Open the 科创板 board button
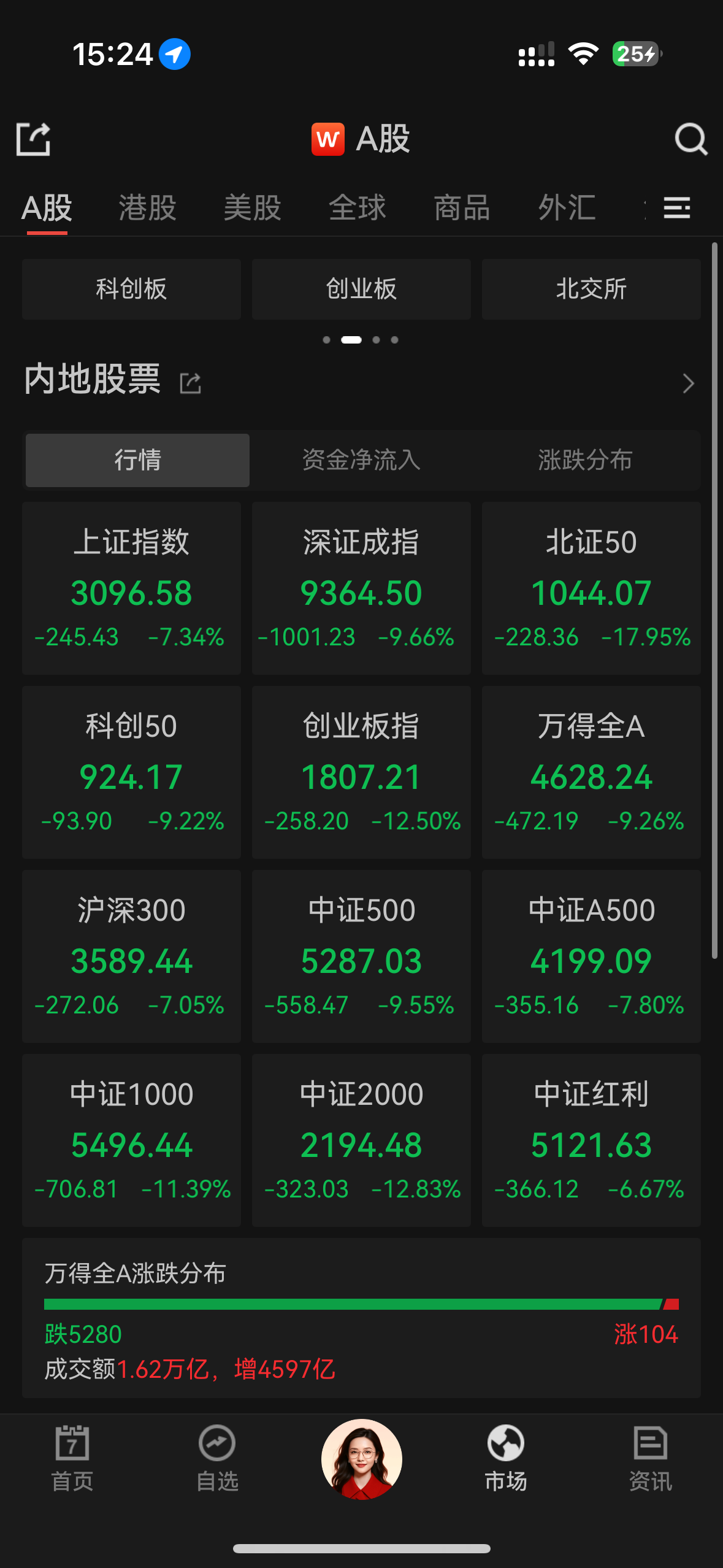This screenshot has height=1568, width=723. tap(131, 289)
